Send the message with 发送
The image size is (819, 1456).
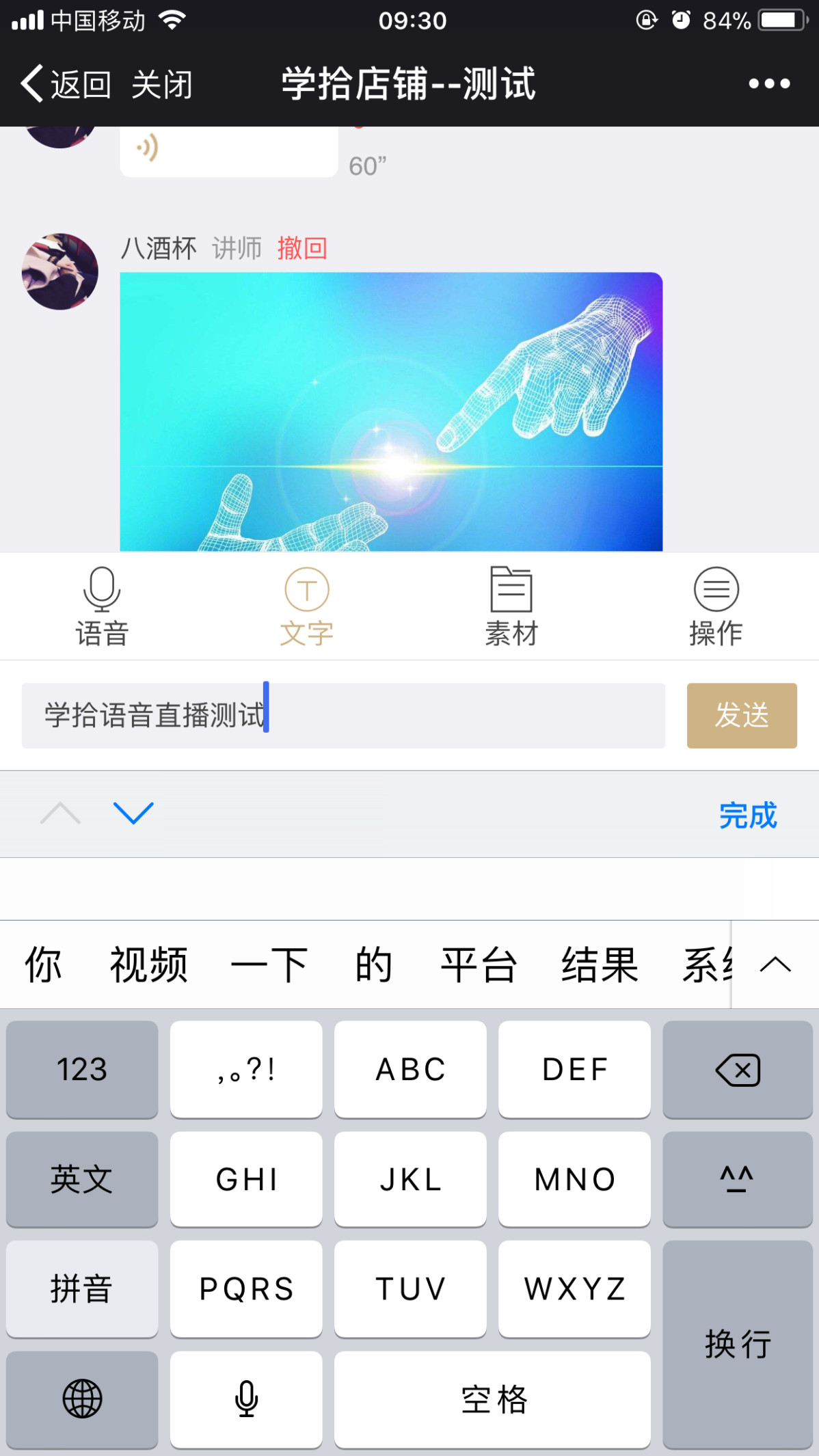[741, 715]
